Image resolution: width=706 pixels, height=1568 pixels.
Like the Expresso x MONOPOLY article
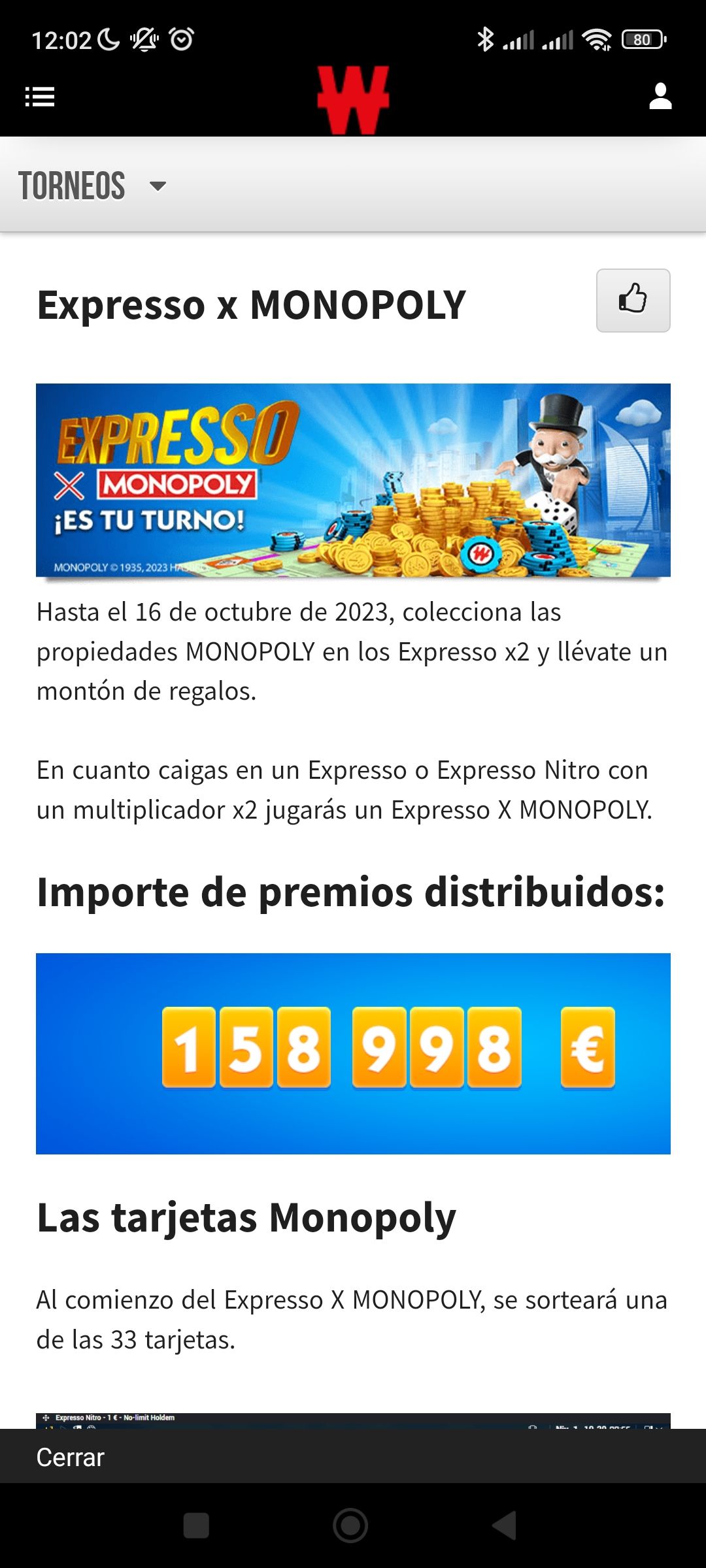point(633,301)
